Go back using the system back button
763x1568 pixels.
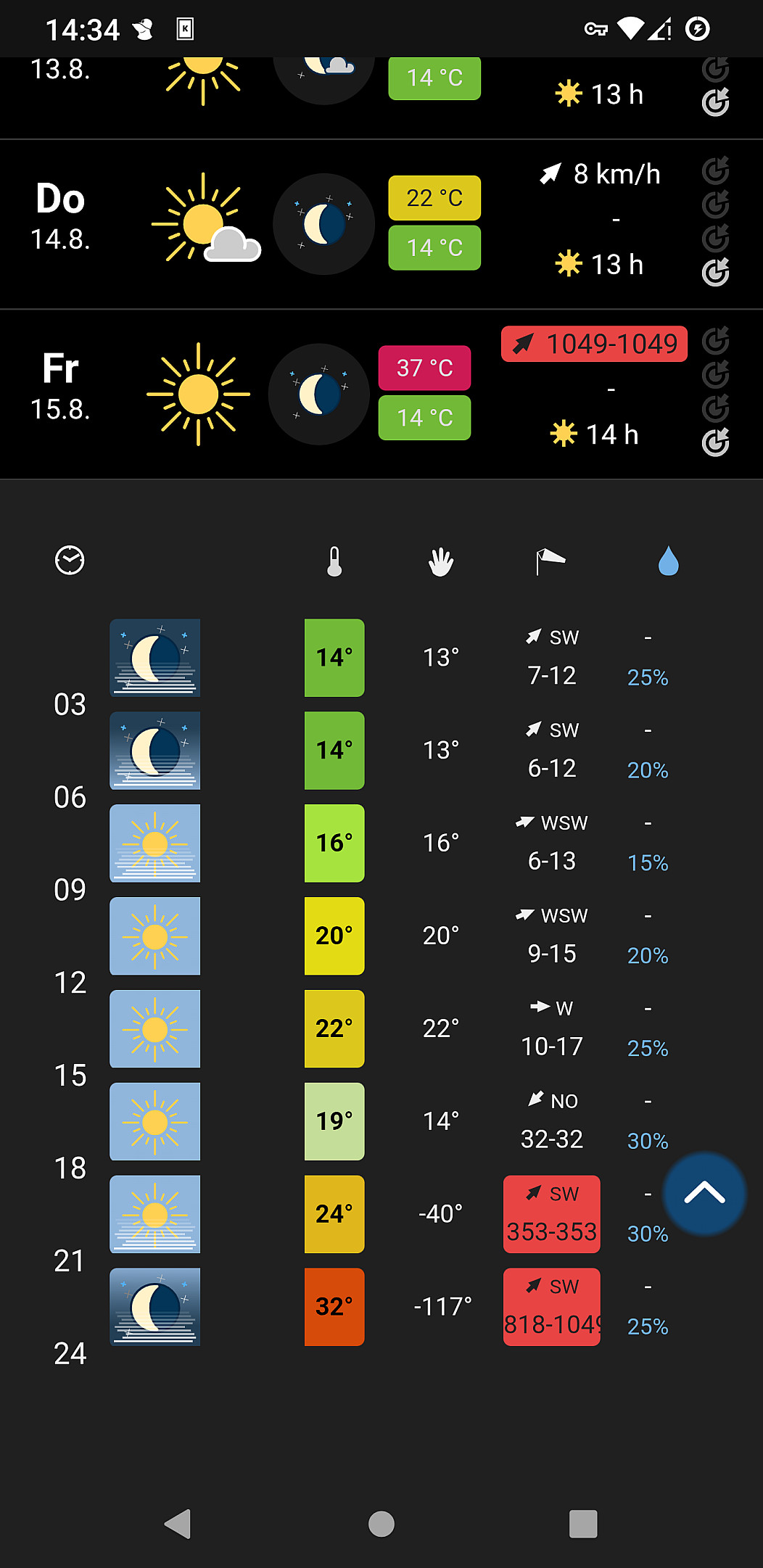point(178,1524)
